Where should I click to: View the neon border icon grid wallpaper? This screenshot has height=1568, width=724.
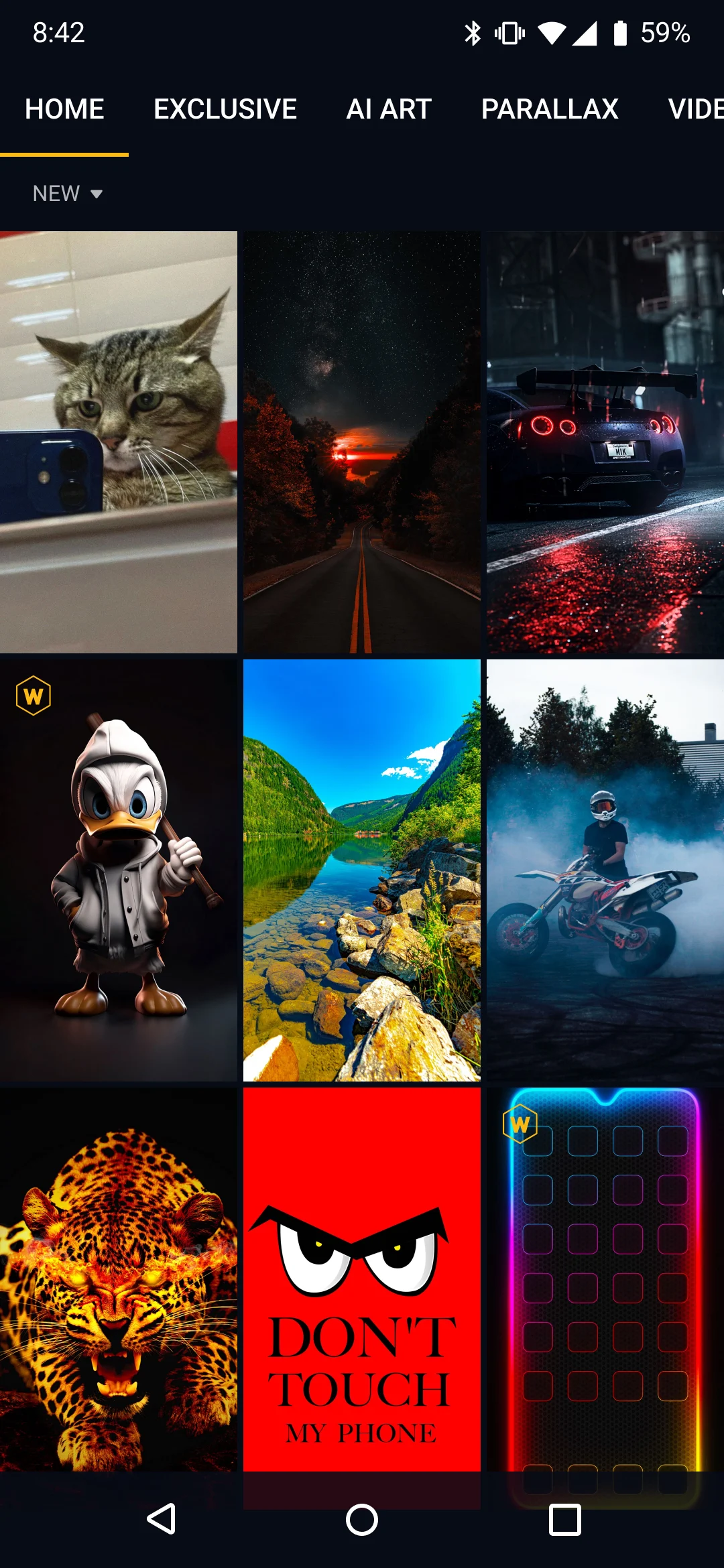[x=605, y=1280]
